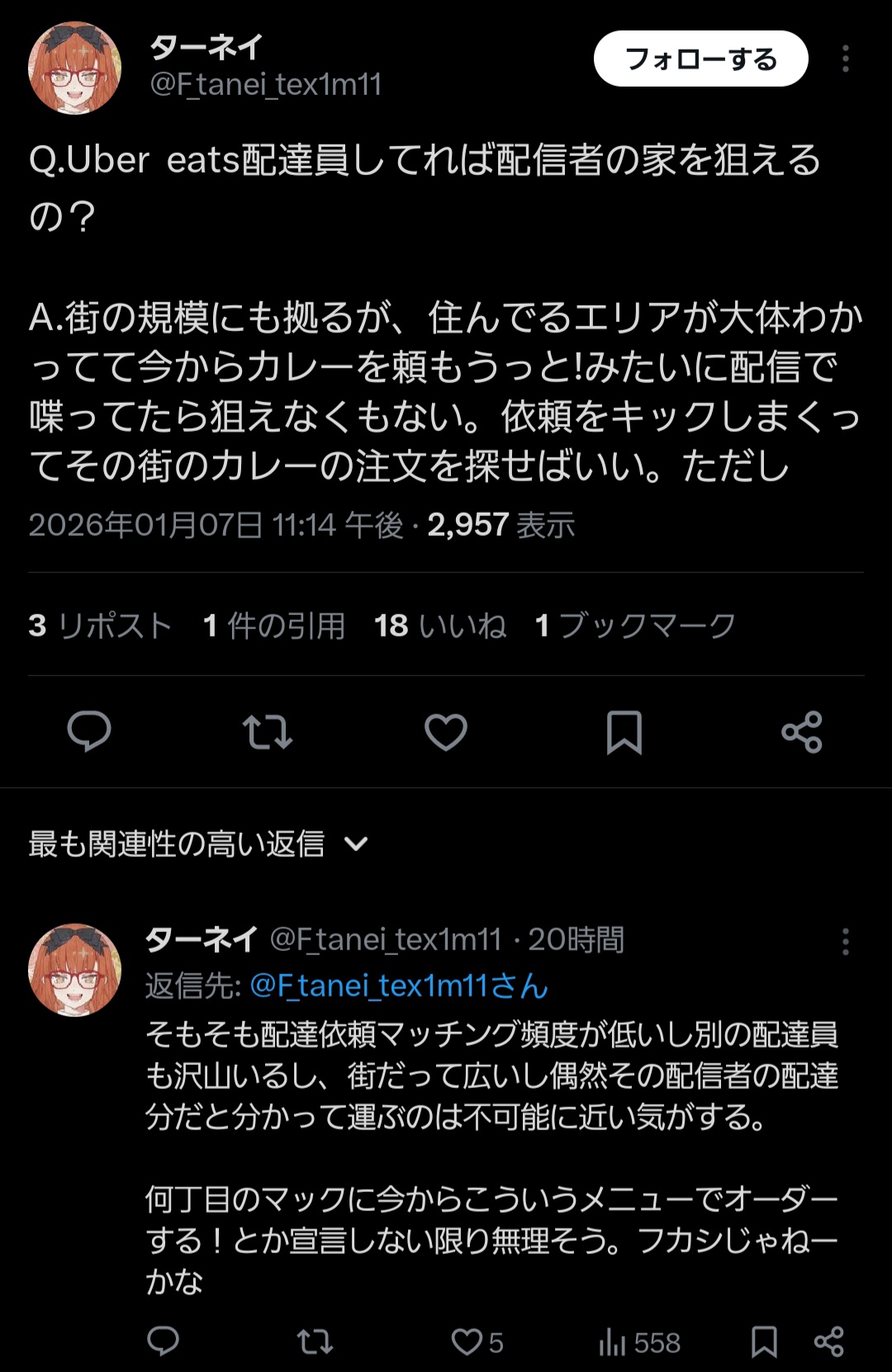892x1372 pixels.
Task: Bookmark the main post
Action: click(x=624, y=731)
